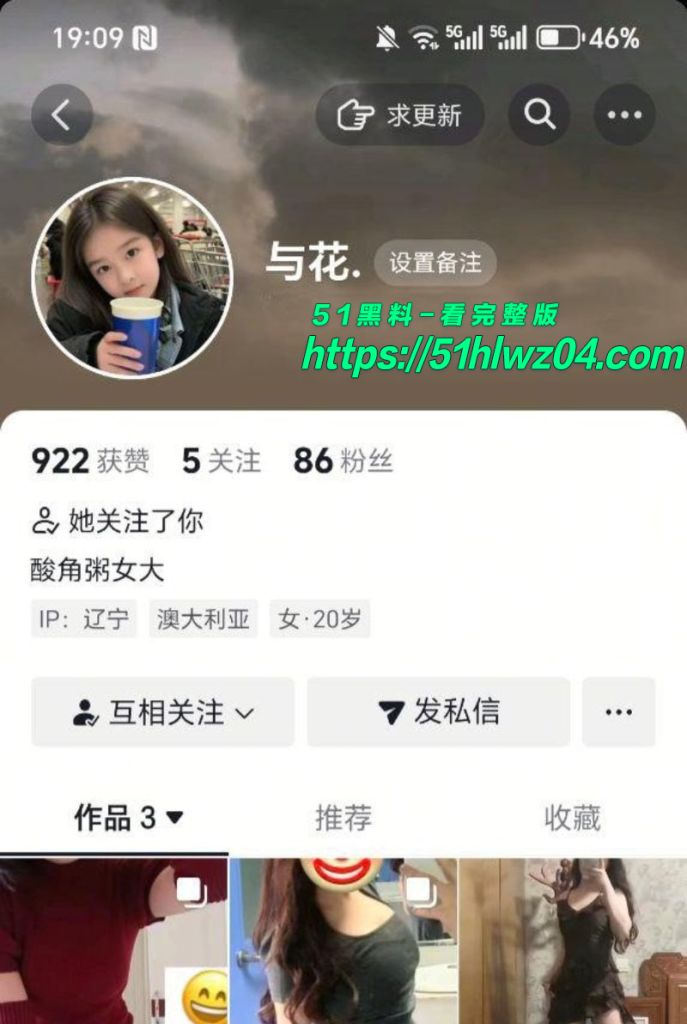Image resolution: width=687 pixels, height=1024 pixels.
Task: Switch to the 推荐 tab
Action: (x=343, y=818)
